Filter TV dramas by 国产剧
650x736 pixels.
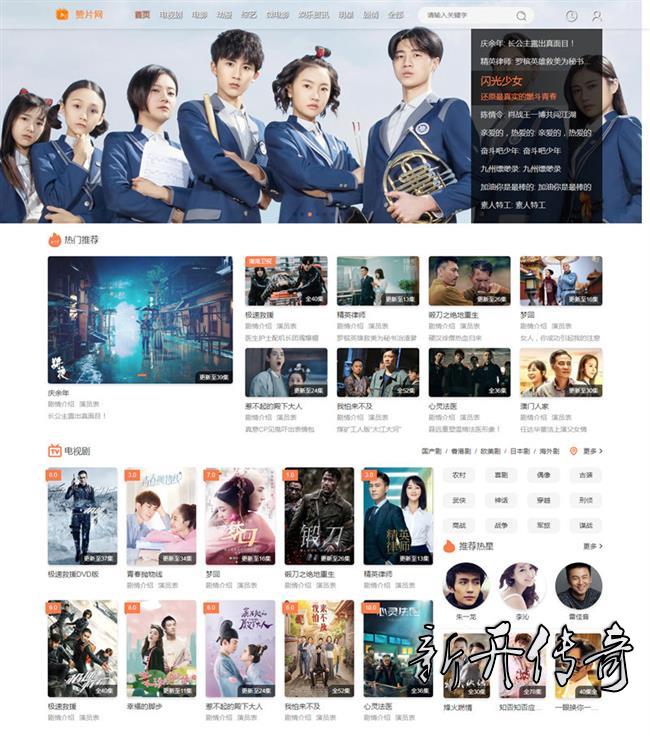coord(431,451)
